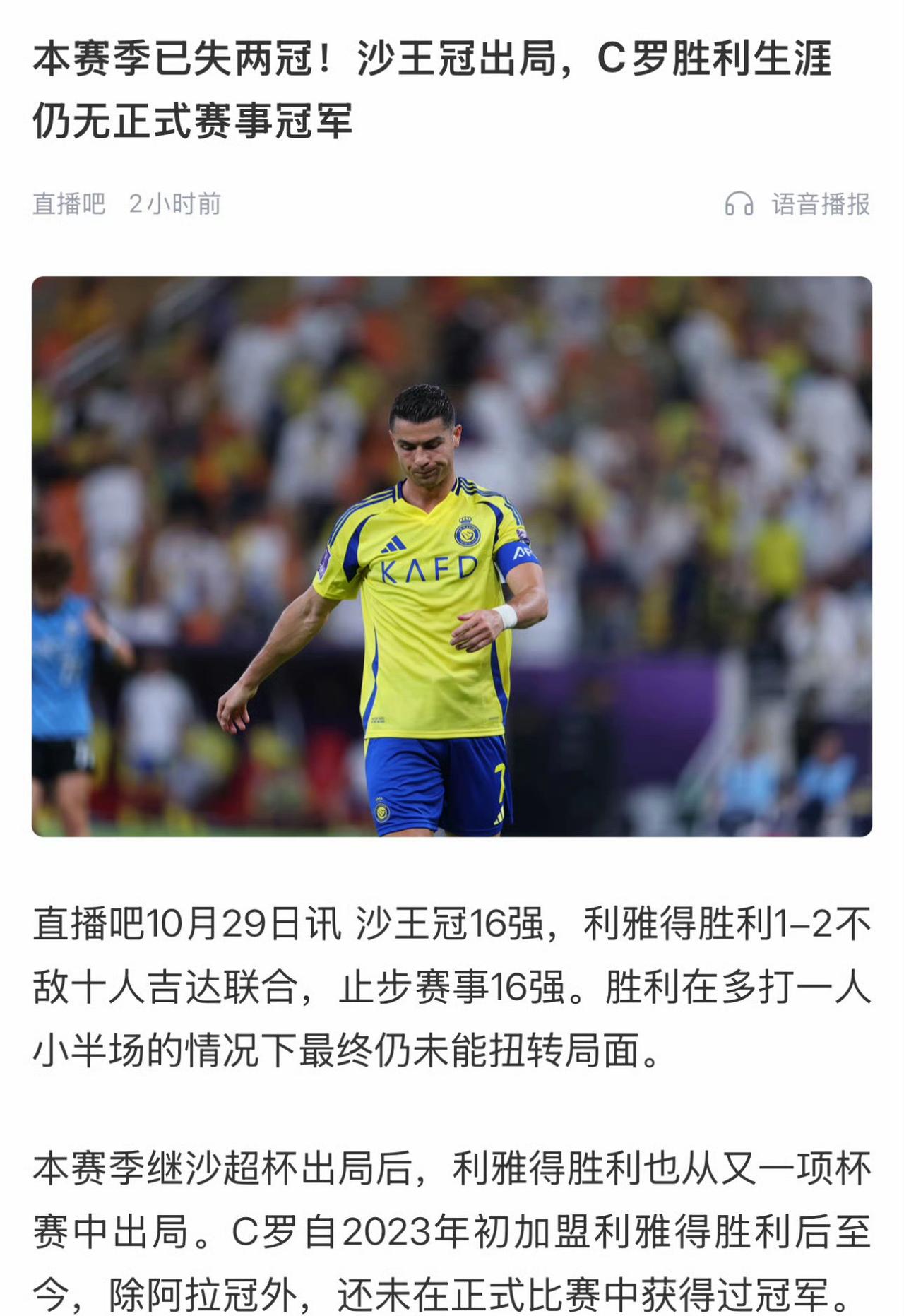View the Ronaldo match photo
The width and height of the screenshot is (904, 1316).
coord(452,558)
